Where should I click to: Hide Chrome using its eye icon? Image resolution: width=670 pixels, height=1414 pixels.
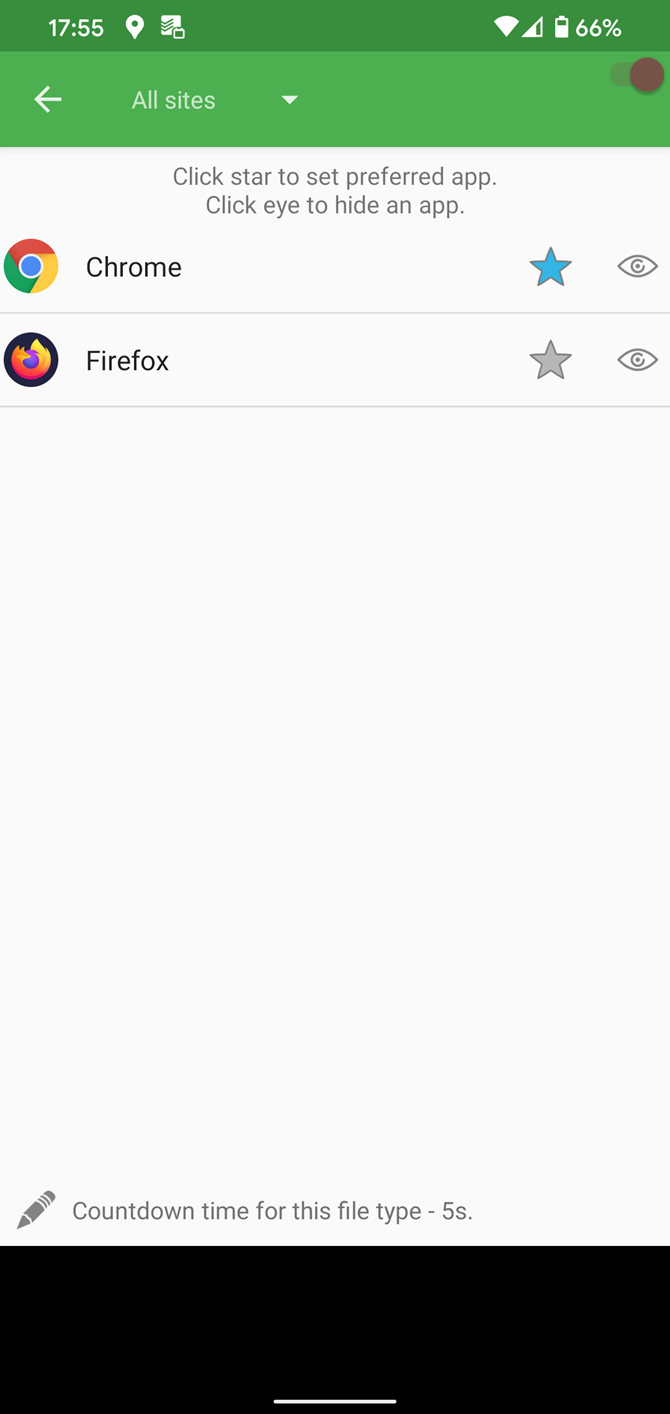(x=637, y=266)
